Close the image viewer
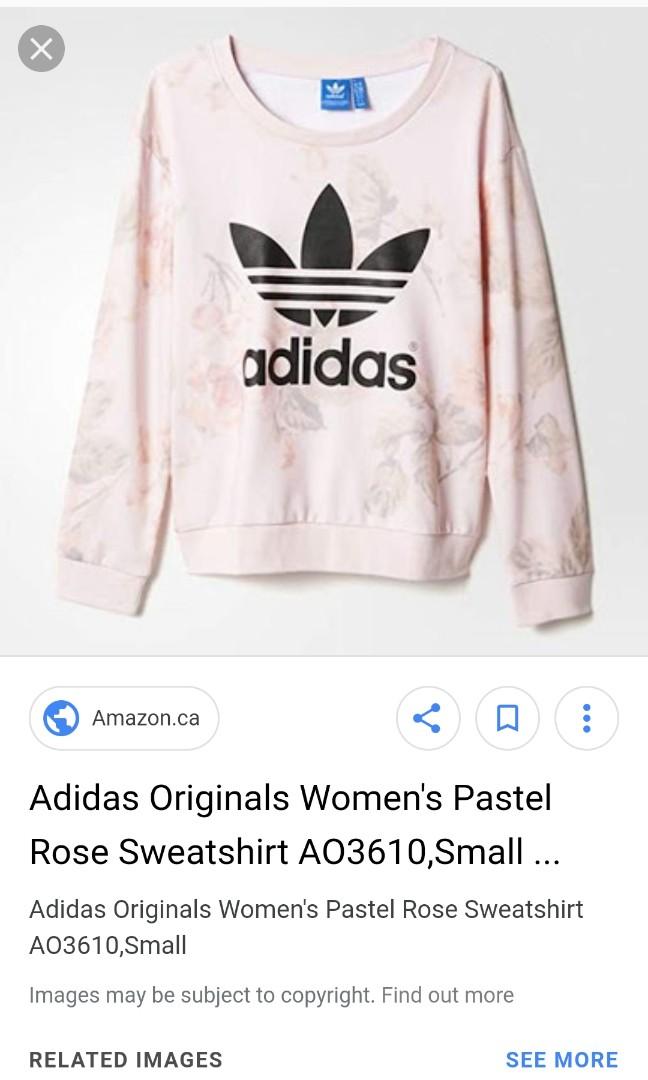 pos(41,49)
